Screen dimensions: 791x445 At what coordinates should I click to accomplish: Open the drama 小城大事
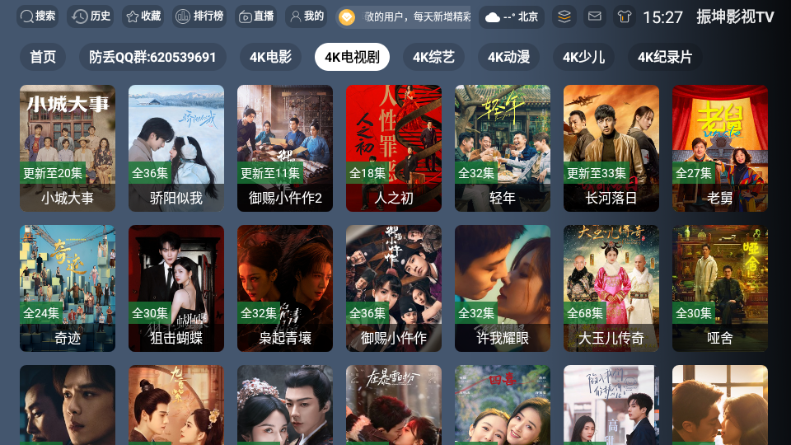point(67,146)
